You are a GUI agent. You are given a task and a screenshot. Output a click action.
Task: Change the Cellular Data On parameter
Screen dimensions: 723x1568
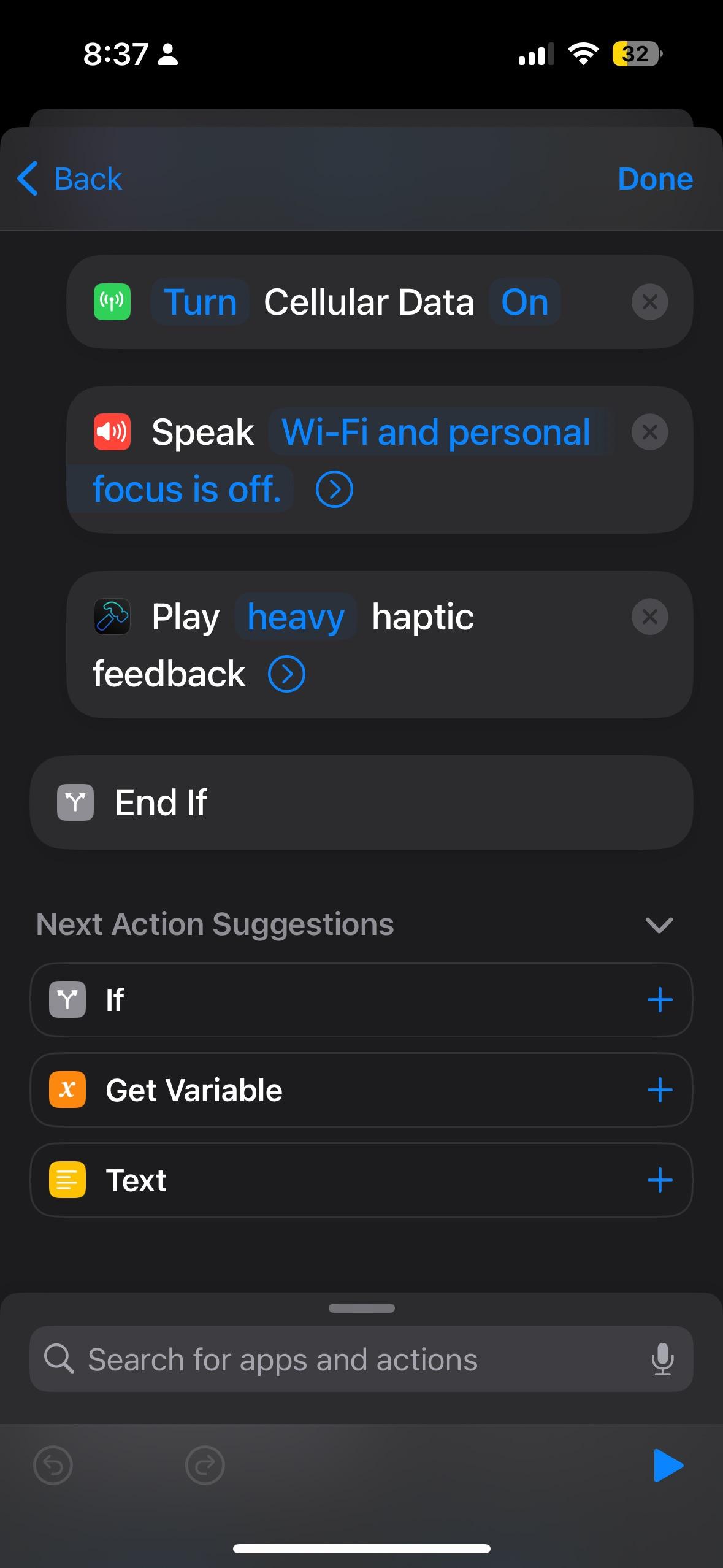click(x=524, y=302)
